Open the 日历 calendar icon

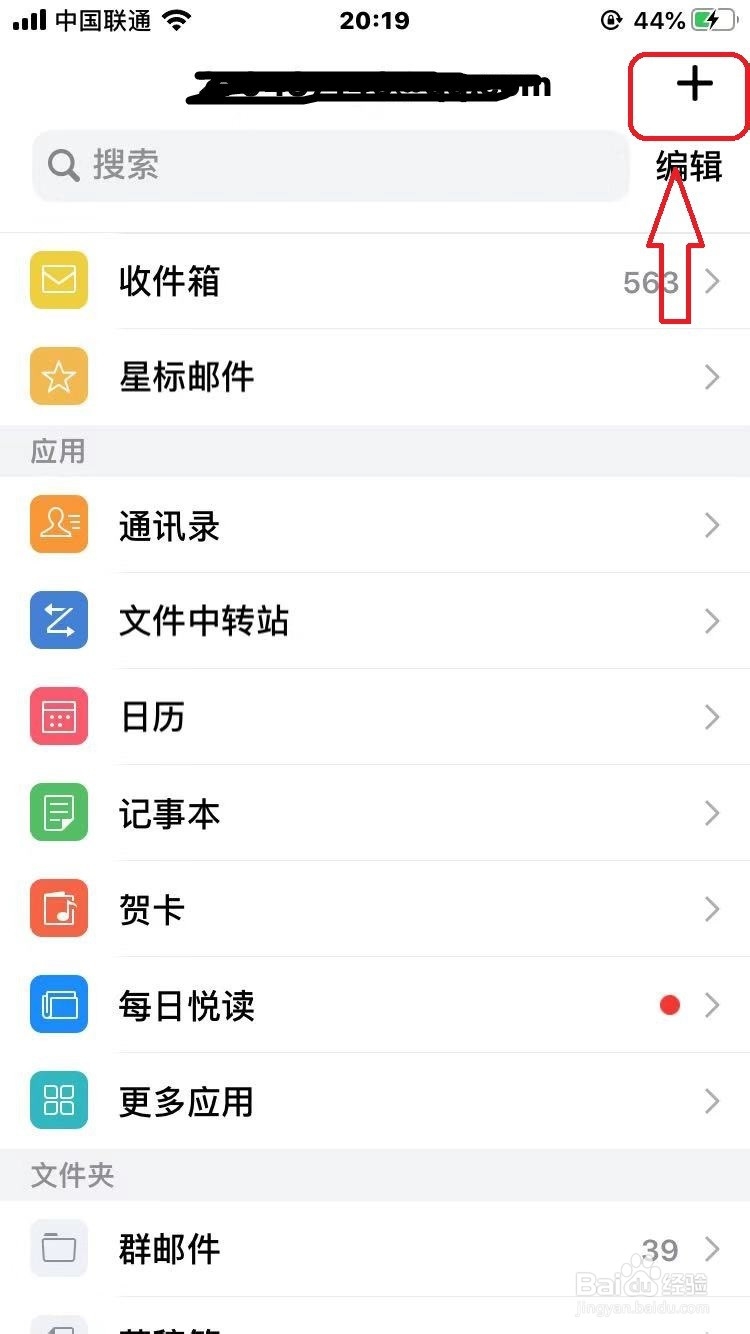point(58,717)
